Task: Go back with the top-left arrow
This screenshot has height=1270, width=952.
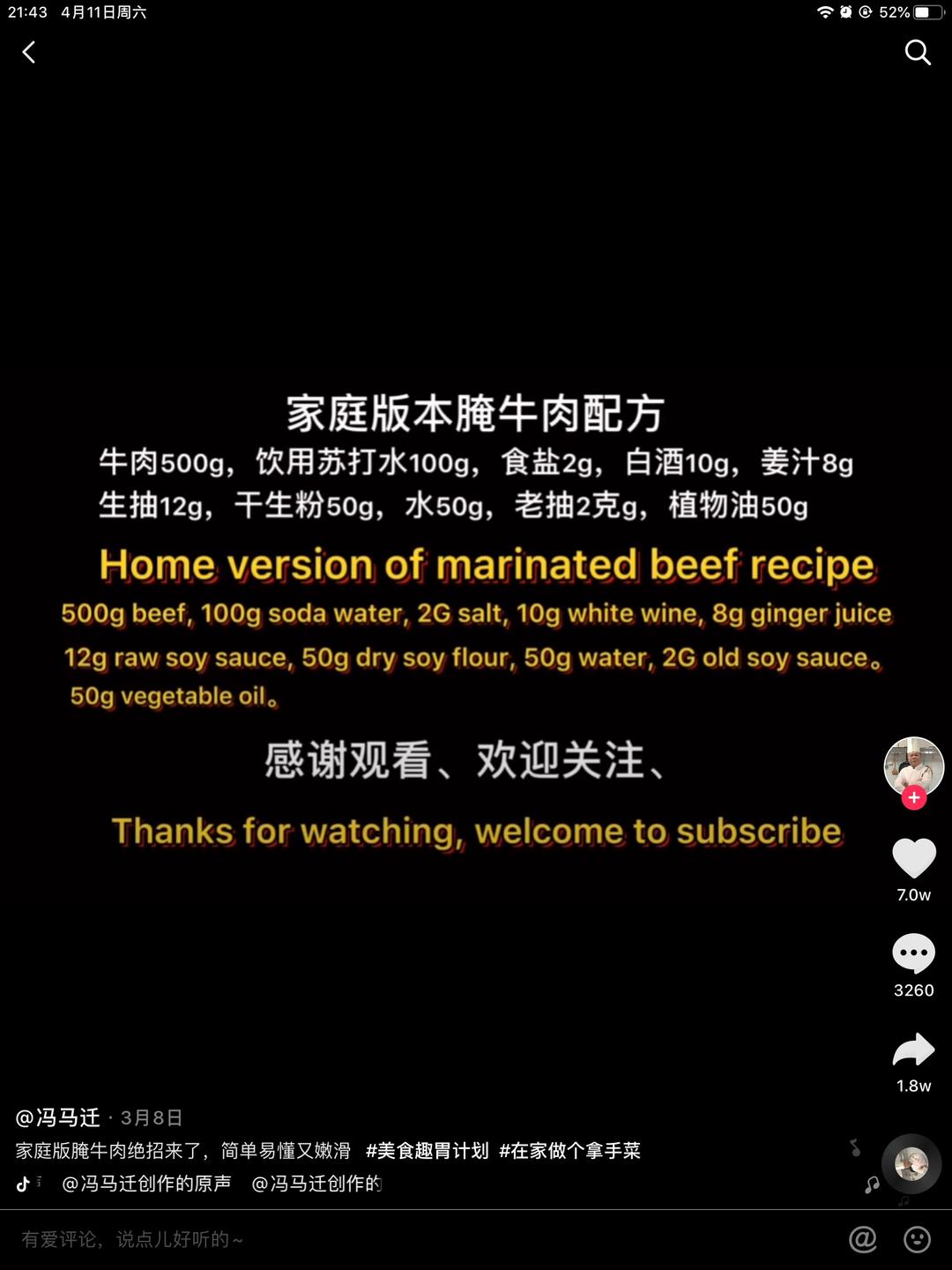Action: coord(29,53)
